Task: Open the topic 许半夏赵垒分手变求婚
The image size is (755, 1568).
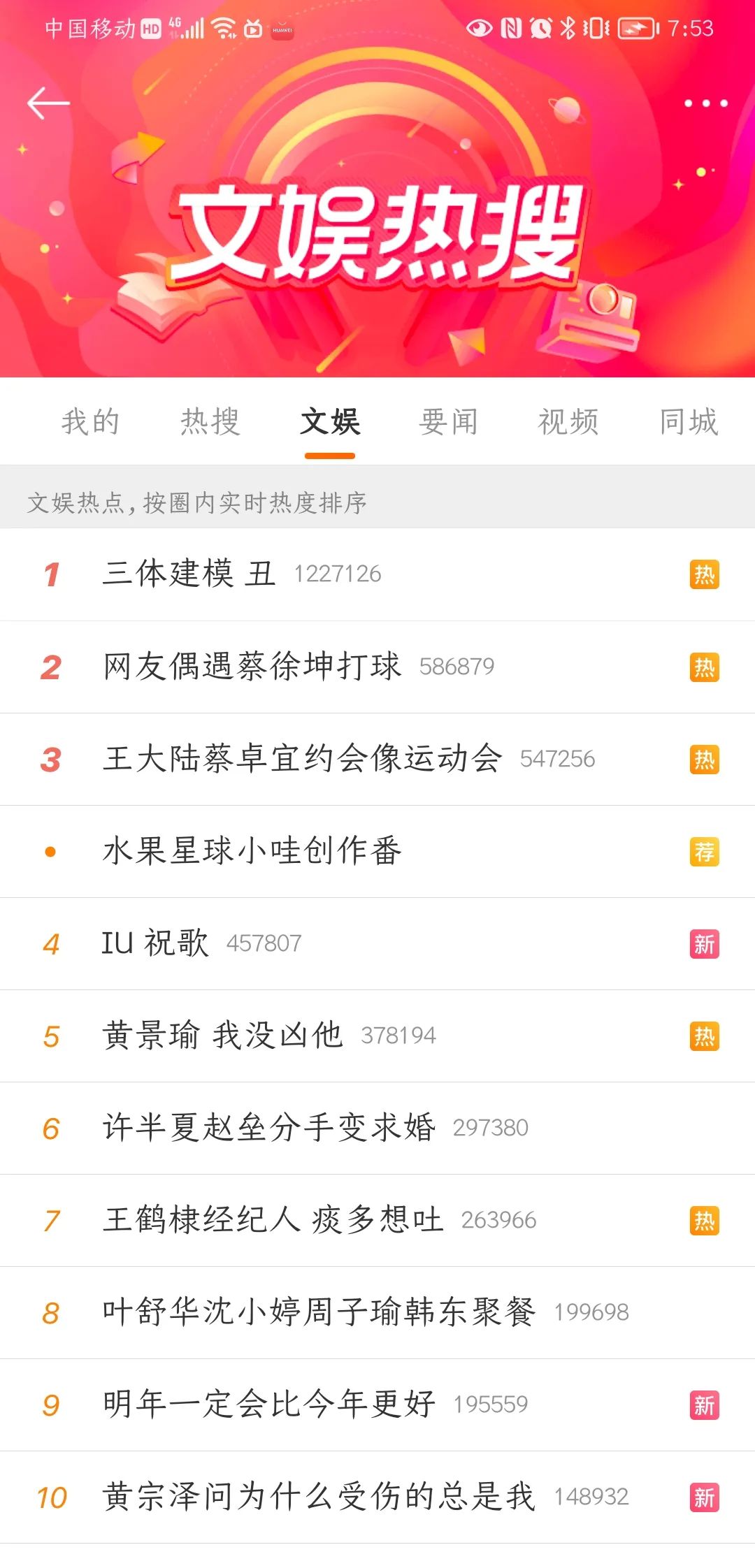Action: tap(268, 1127)
